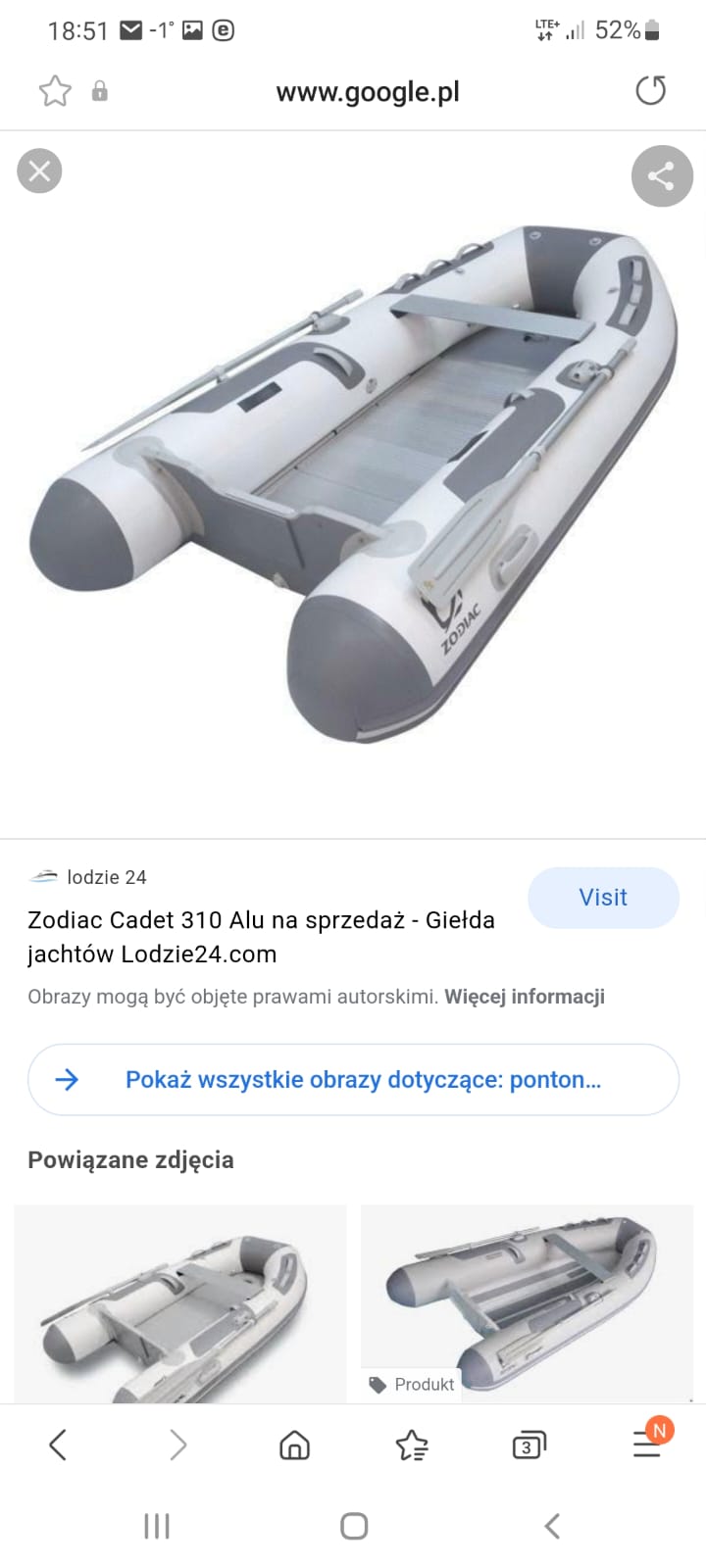Visit the Lodzie24 website
Viewport: 706px width, 1568px height.
pyautogui.click(x=603, y=898)
